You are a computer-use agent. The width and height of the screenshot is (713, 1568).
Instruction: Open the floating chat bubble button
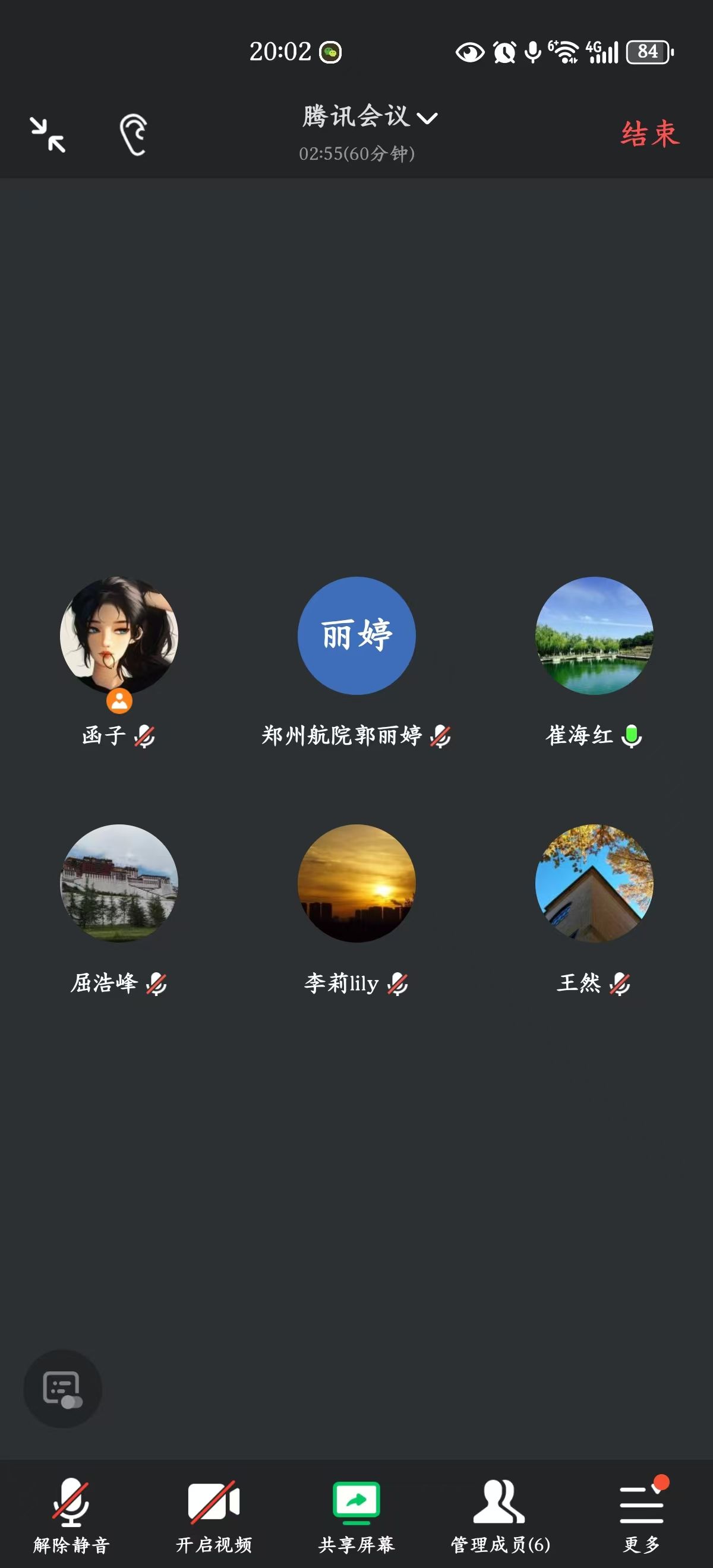pos(62,1389)
